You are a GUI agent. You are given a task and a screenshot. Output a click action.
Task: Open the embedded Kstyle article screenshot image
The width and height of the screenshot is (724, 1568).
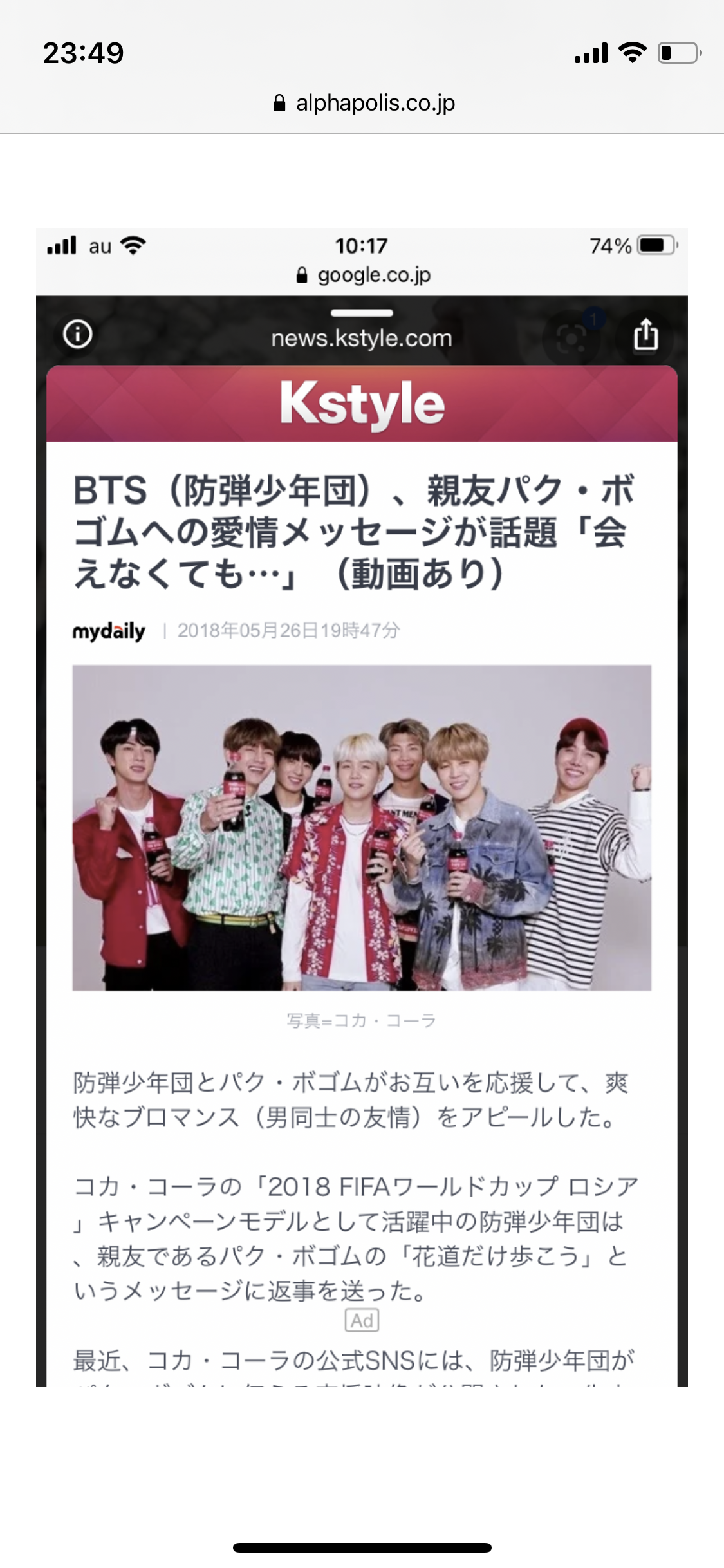click(362, 807)
